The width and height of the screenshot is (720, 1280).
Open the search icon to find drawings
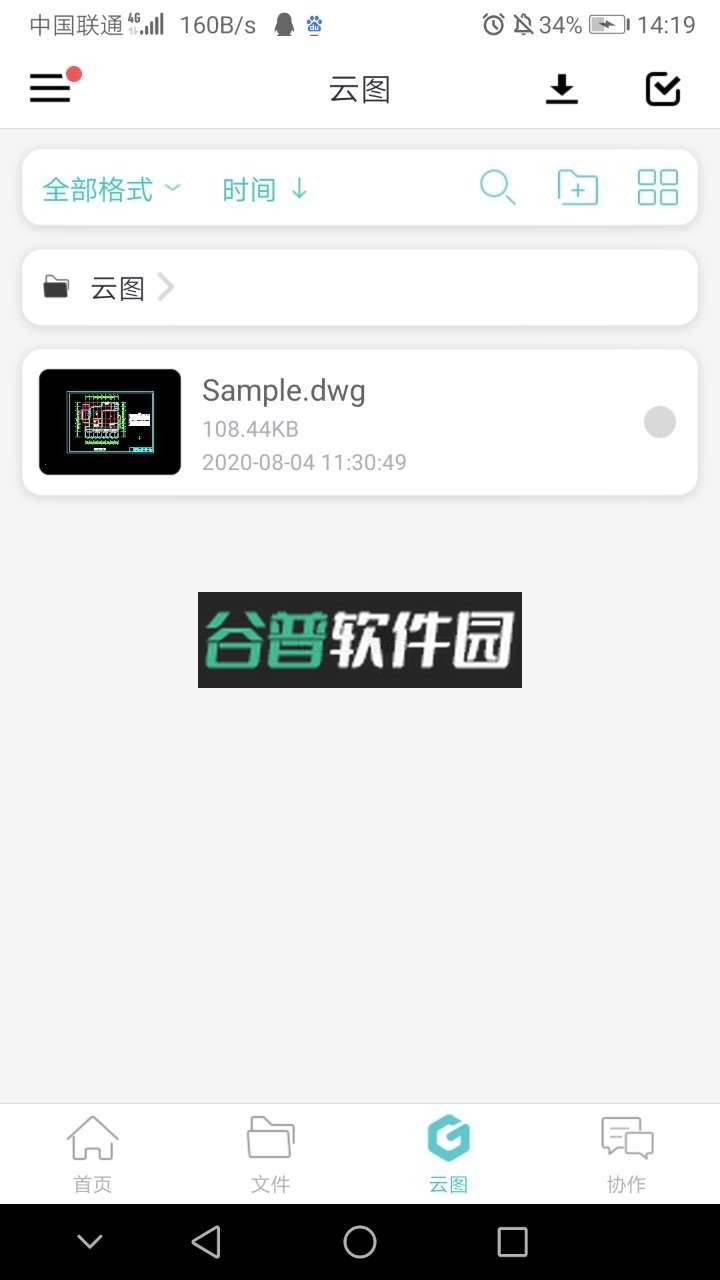(x=498, y=188)
